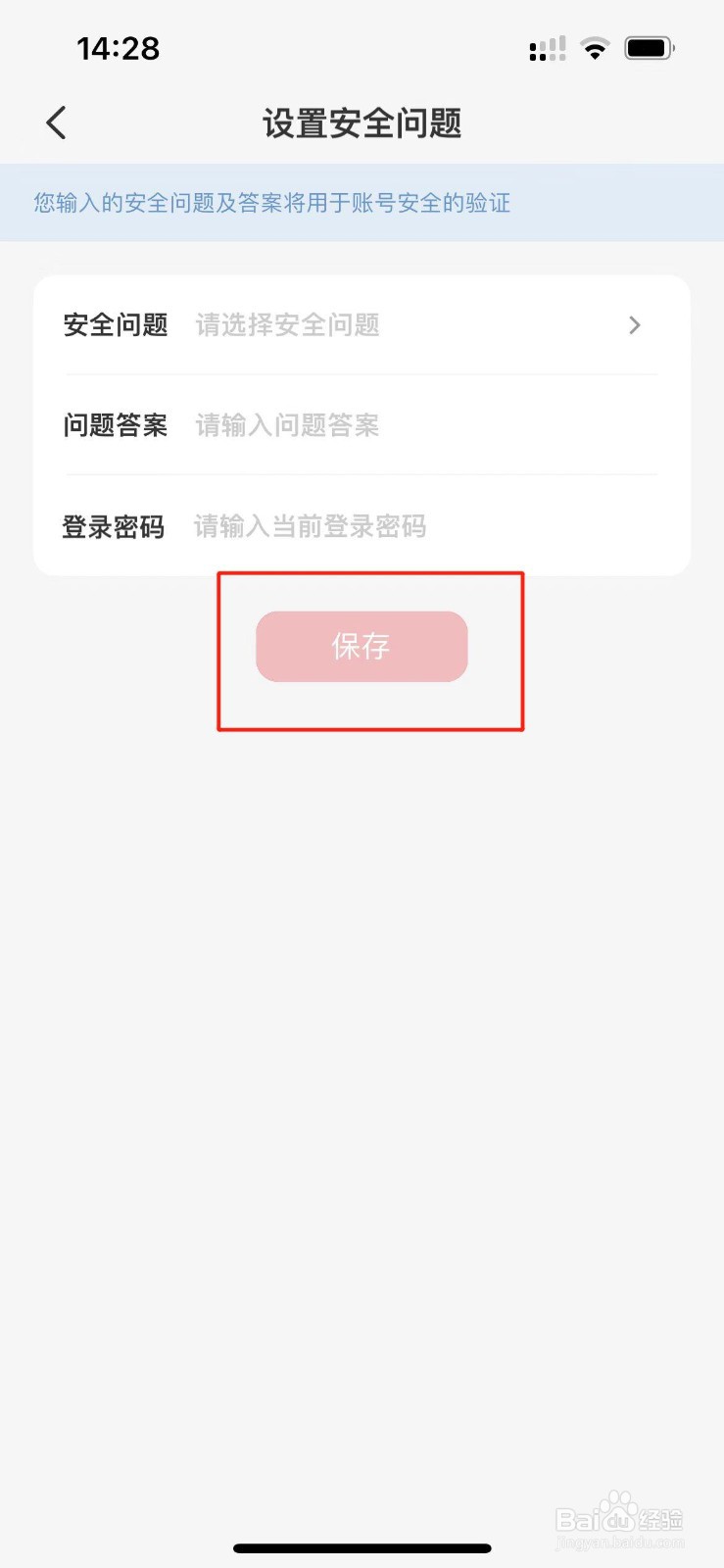Click the cellular signal bars icon
The width and height of the screenshot is (724, 1568).
pos(547,47)
